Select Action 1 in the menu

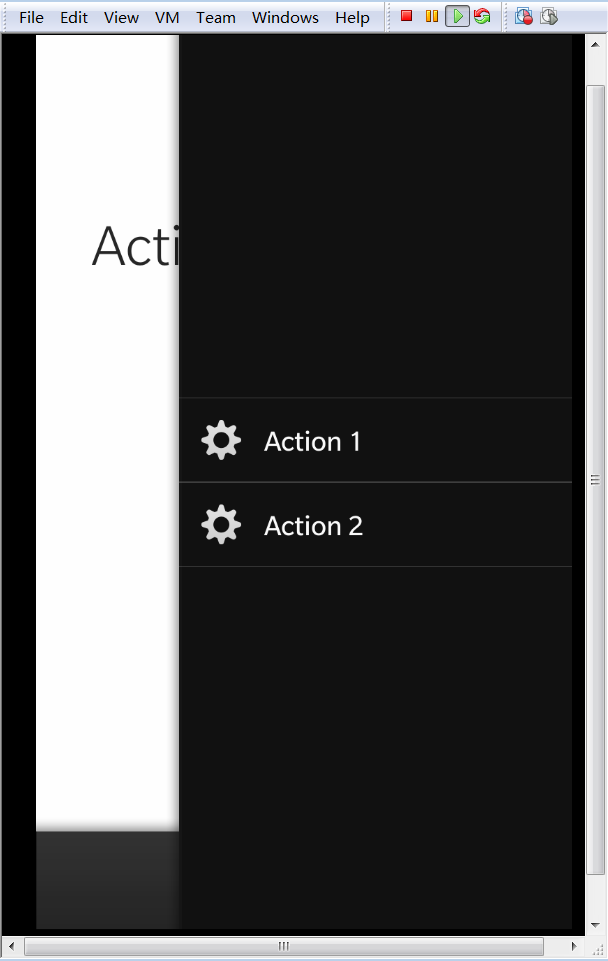312,441
